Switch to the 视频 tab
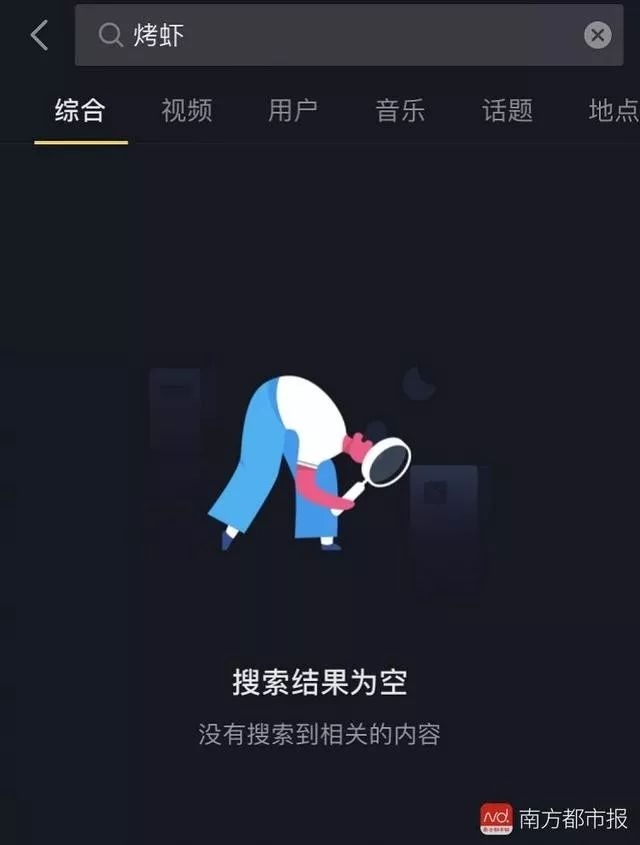The height and width of the screenshot is (845, 640). click(187, 110)
